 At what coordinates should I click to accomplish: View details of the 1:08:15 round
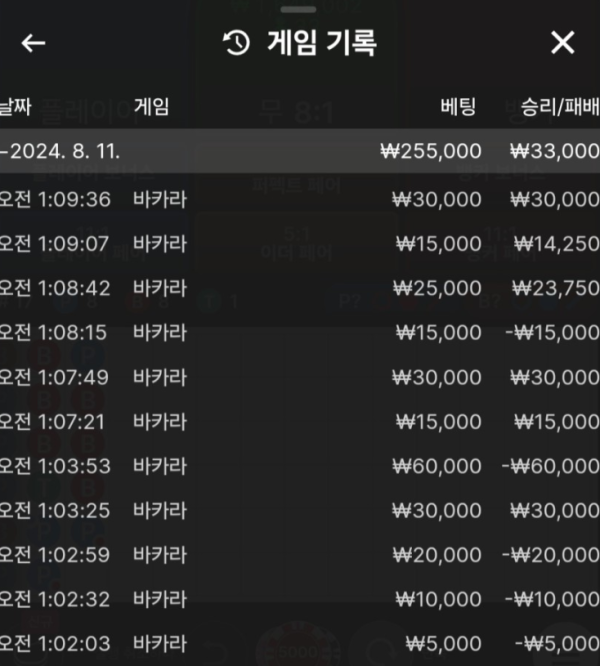tap(300, 331)
